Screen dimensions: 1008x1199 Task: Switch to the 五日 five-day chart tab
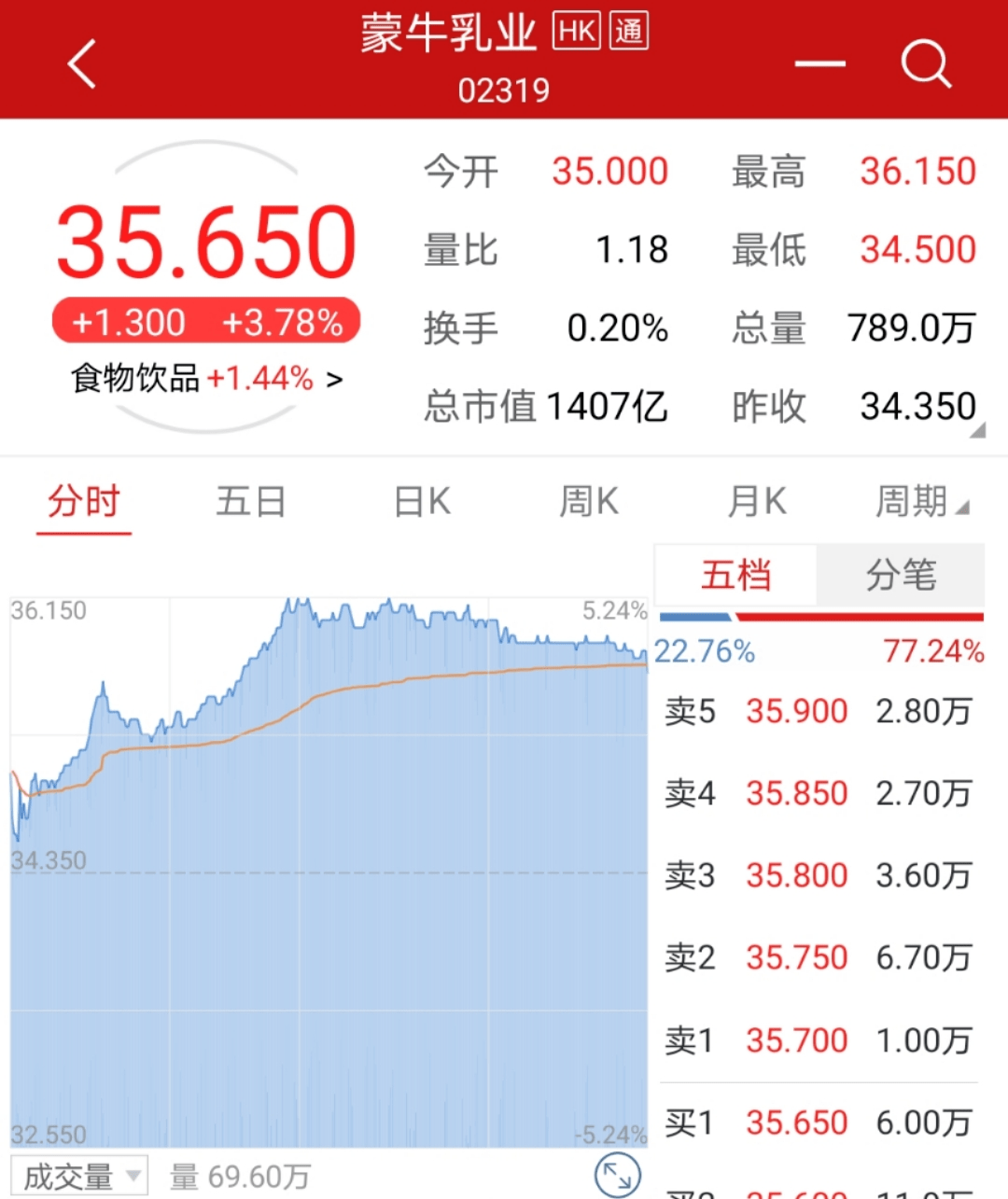tap(250, 501)
